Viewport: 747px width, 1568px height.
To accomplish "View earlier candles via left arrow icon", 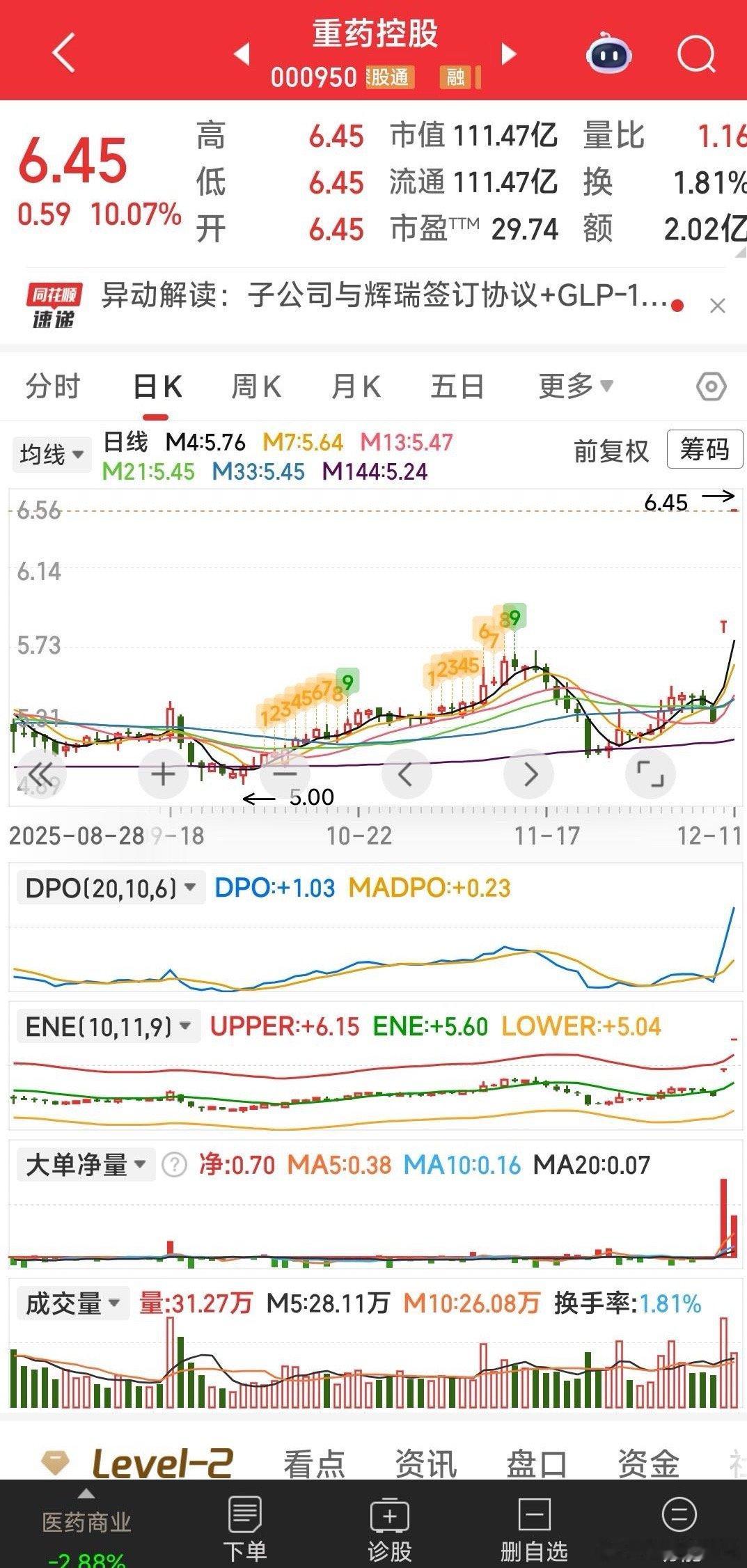I will 407,773.
